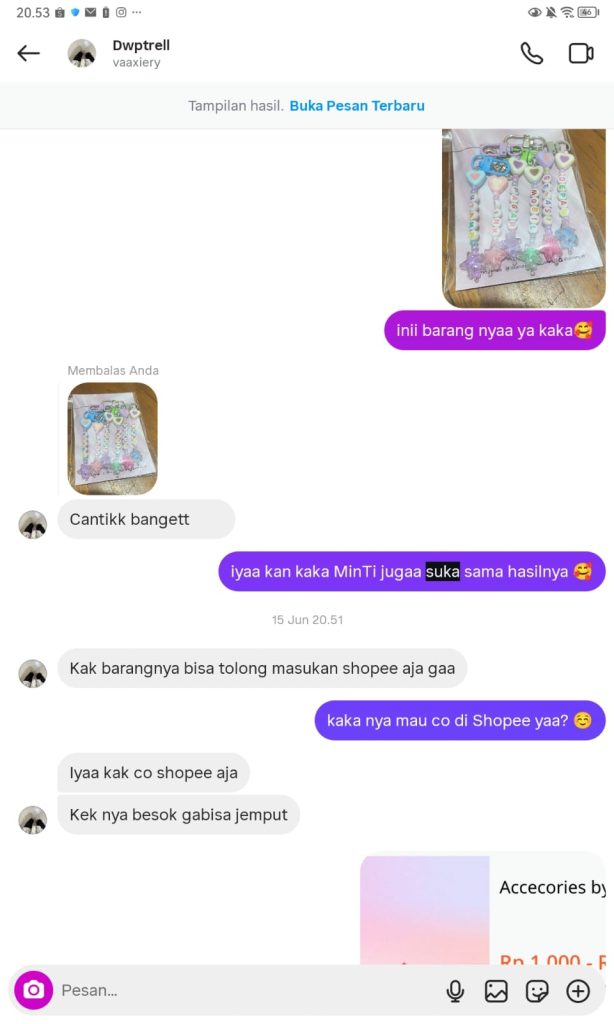This screenshot has height=1024, width=614.
Task: Record a voice message with the microphone
Action: click(455, 991)
